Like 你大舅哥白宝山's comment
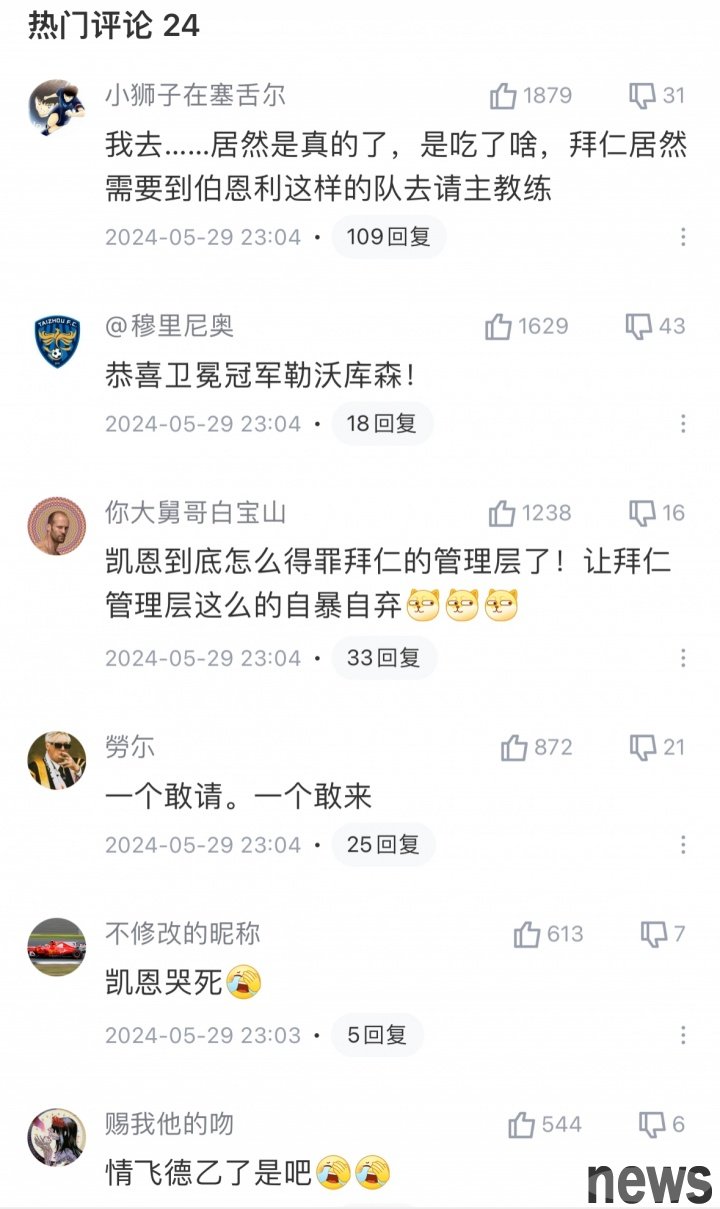The width and height of the screenshot is (720, 1209). 503,513
